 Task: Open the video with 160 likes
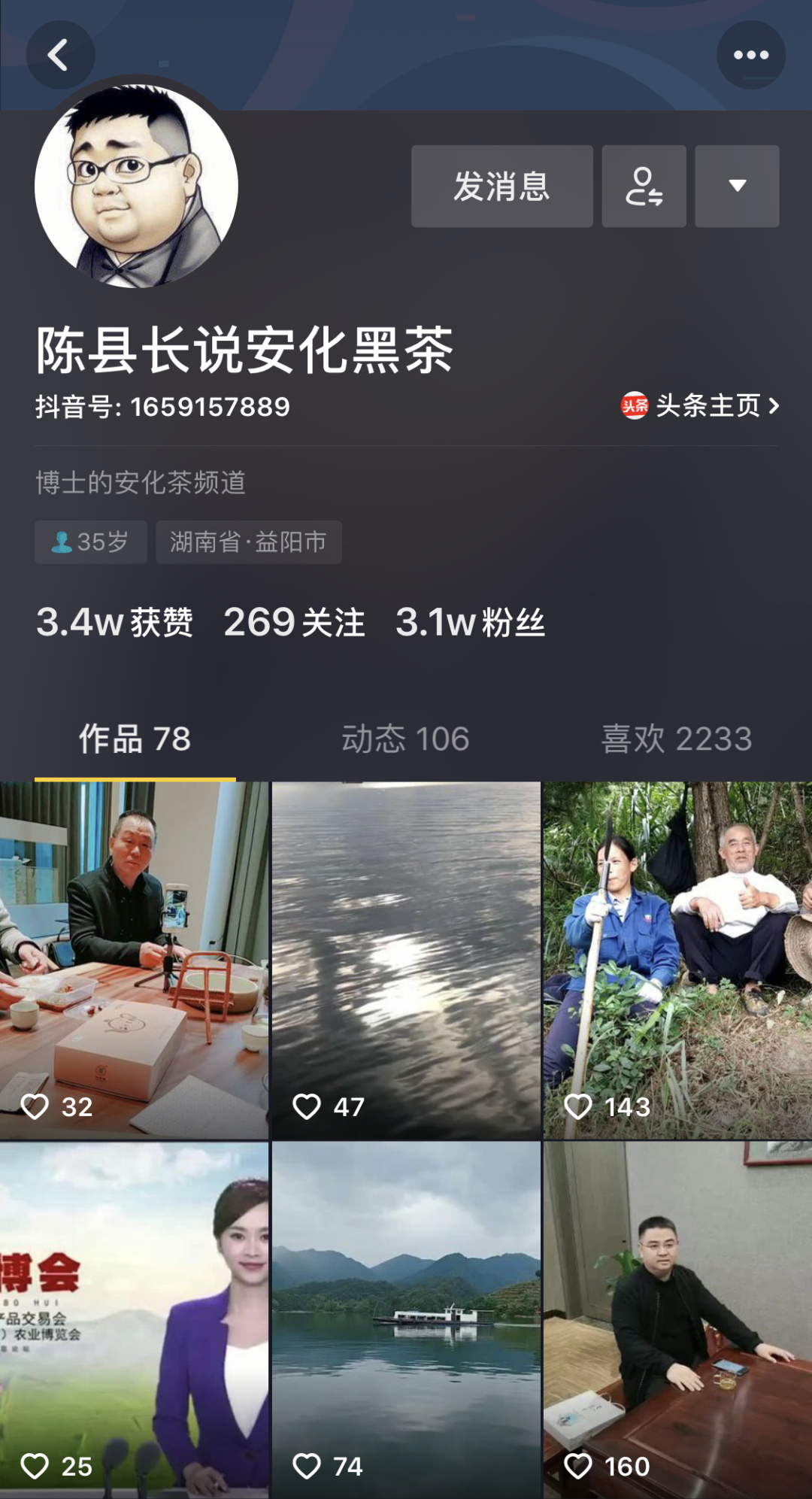click(x=677, y=1319)
